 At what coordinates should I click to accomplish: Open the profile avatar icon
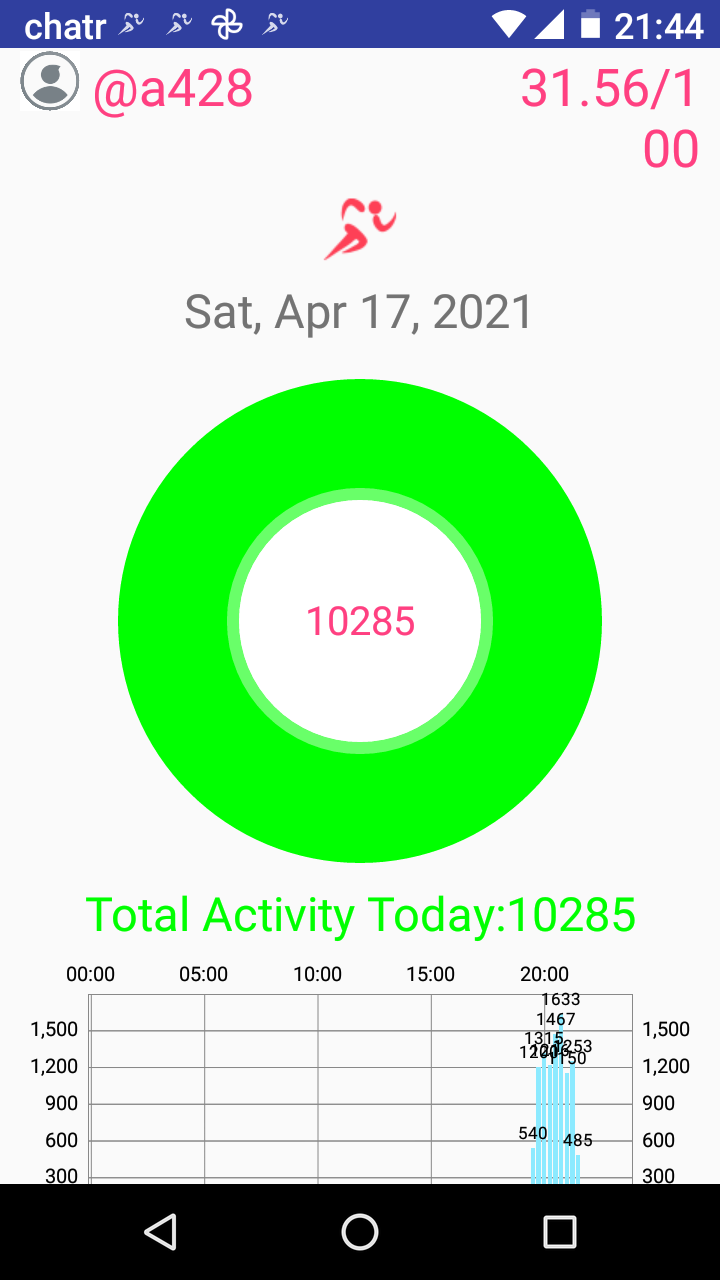click(50, 81)
